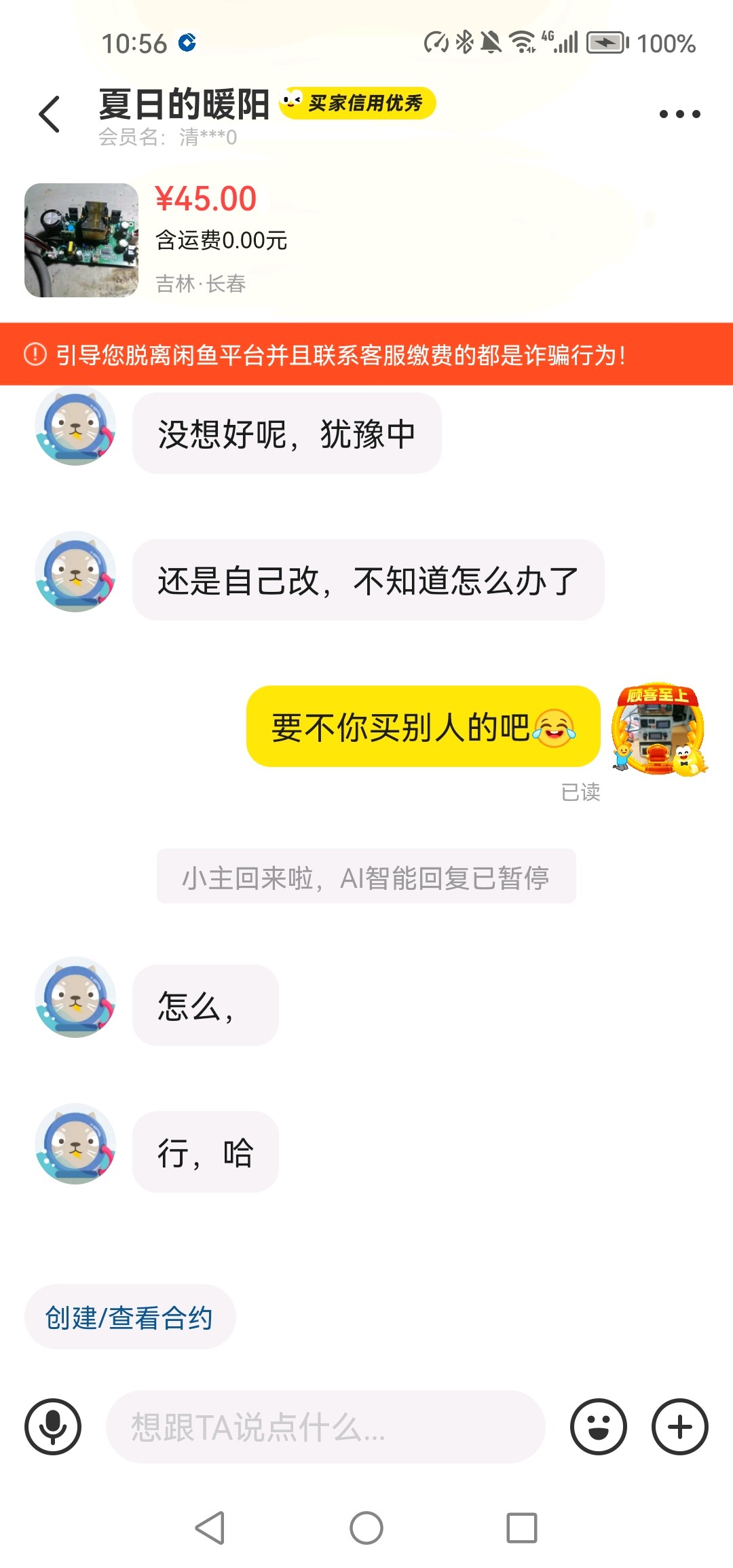Tap the system back triangle
733x1568 pixels.
[210, 1529]
